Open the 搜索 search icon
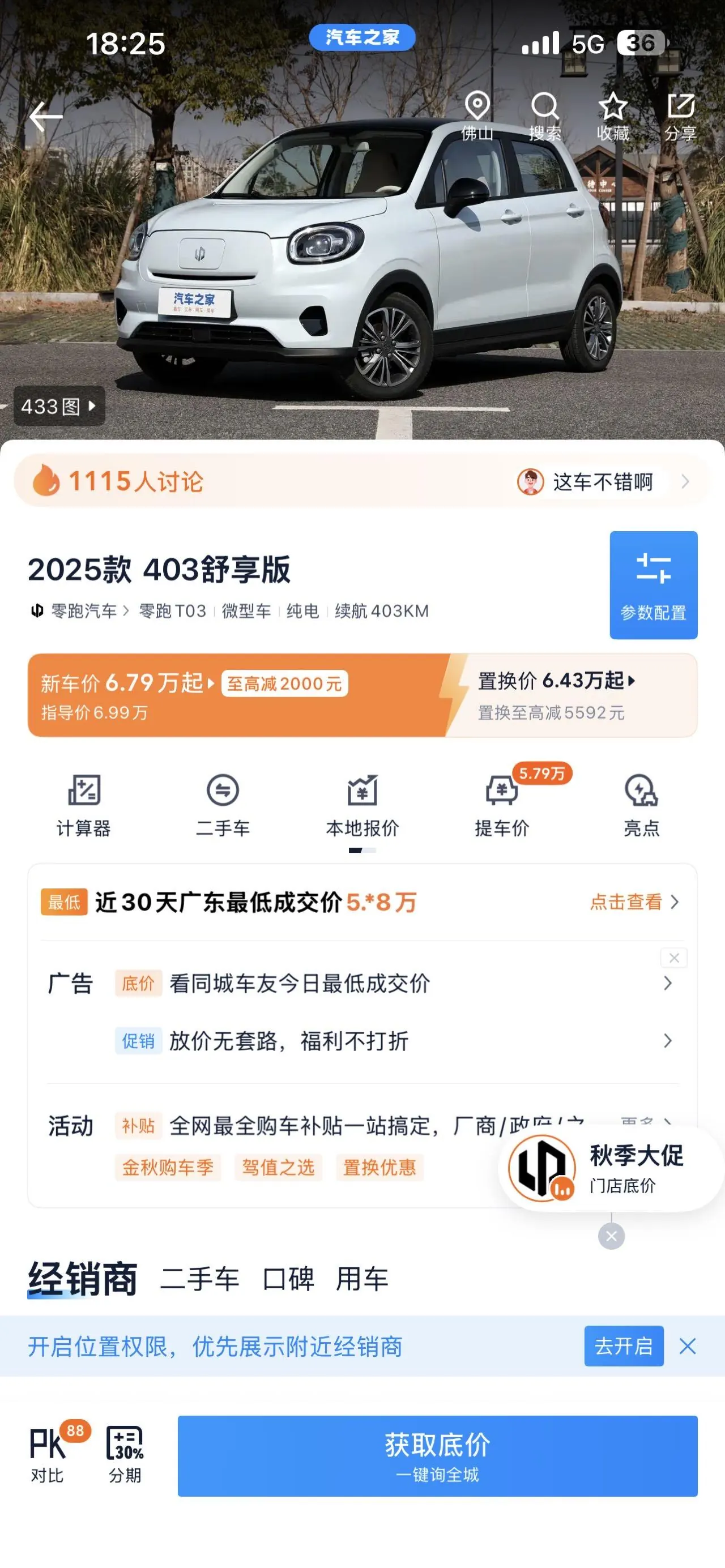 [x=545, y=117]
